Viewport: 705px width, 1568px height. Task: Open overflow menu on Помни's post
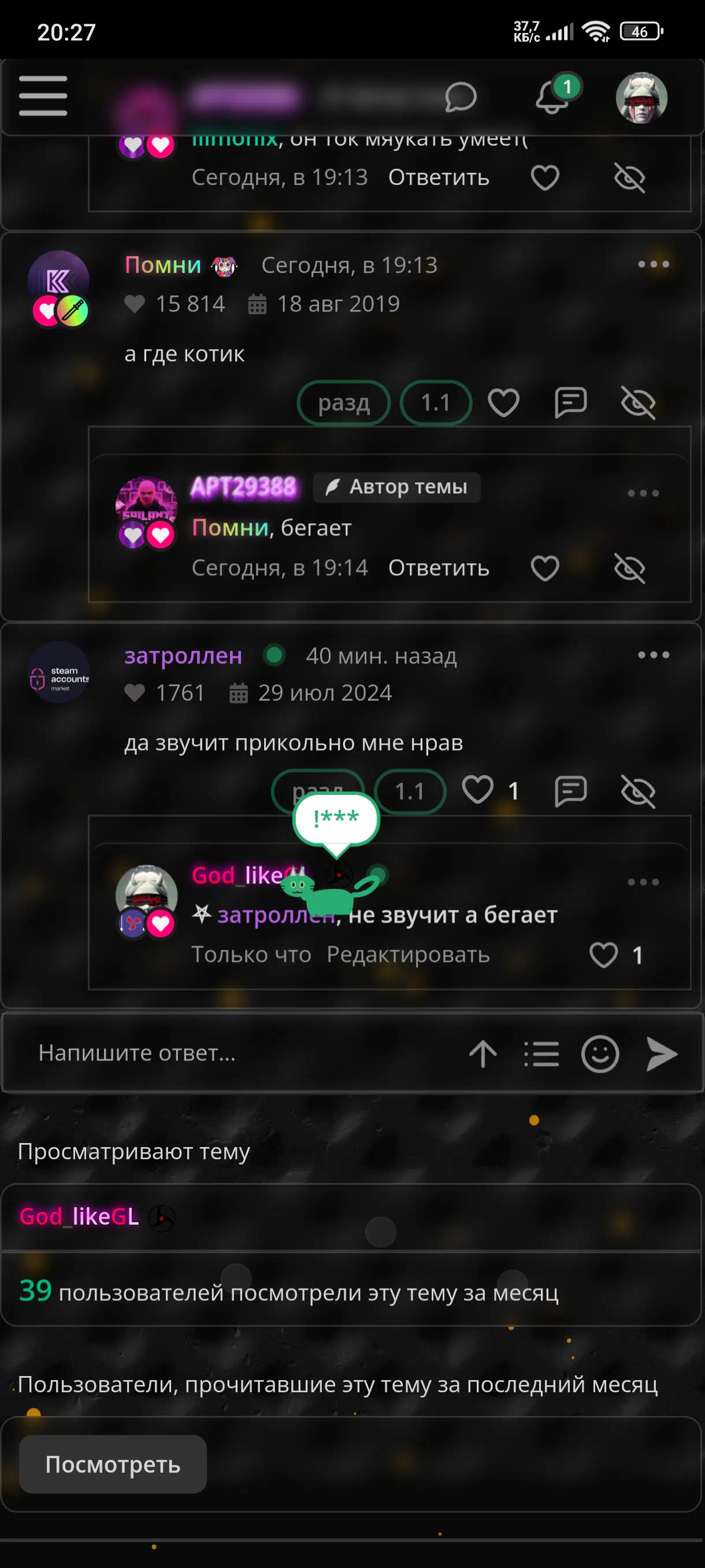point(654,264)
